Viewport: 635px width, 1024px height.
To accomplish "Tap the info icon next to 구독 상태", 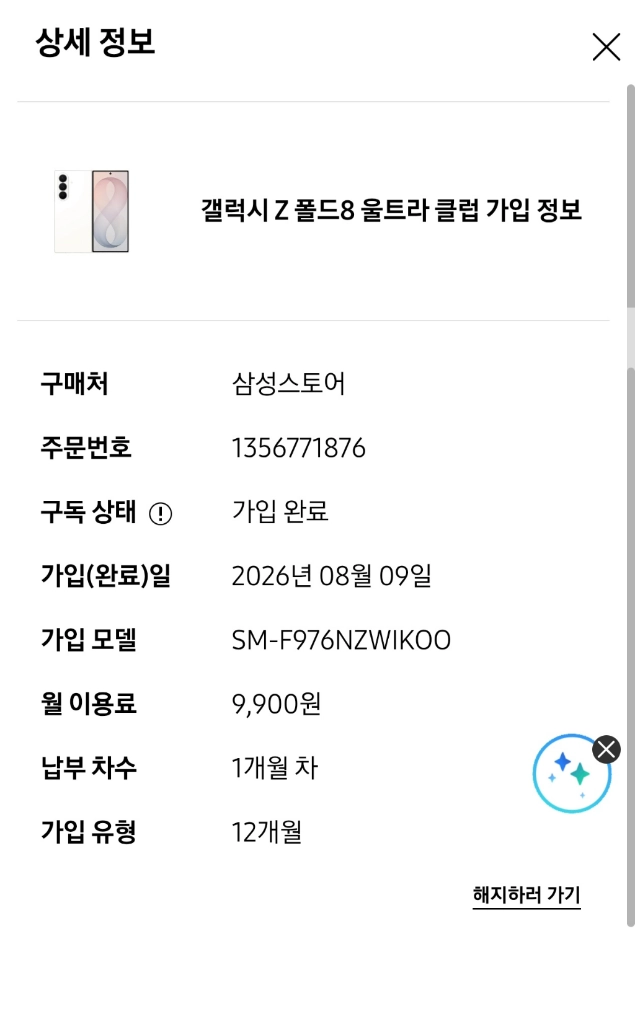I will 160,513.
